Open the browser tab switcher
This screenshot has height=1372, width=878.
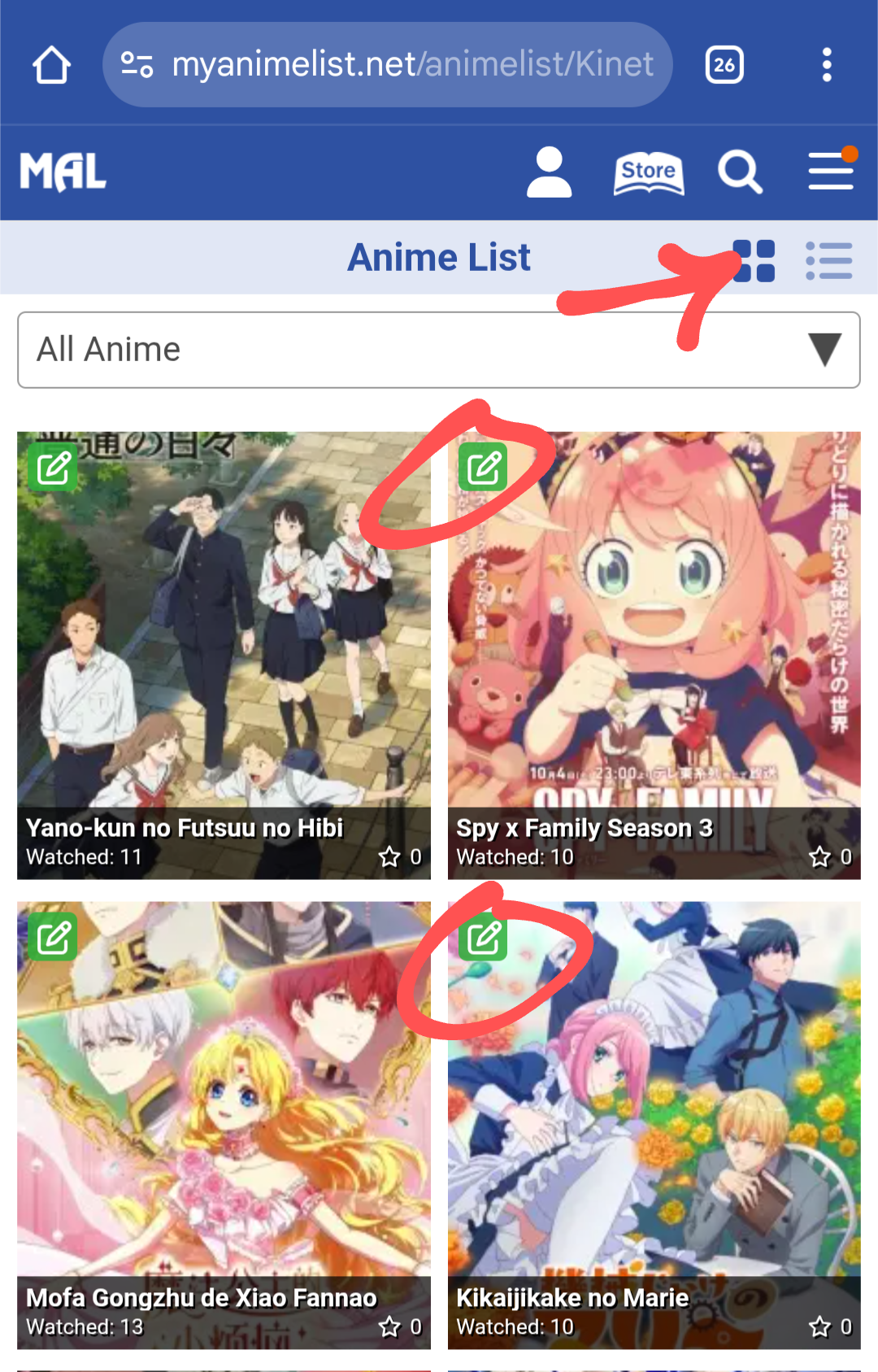click(724, 65)
